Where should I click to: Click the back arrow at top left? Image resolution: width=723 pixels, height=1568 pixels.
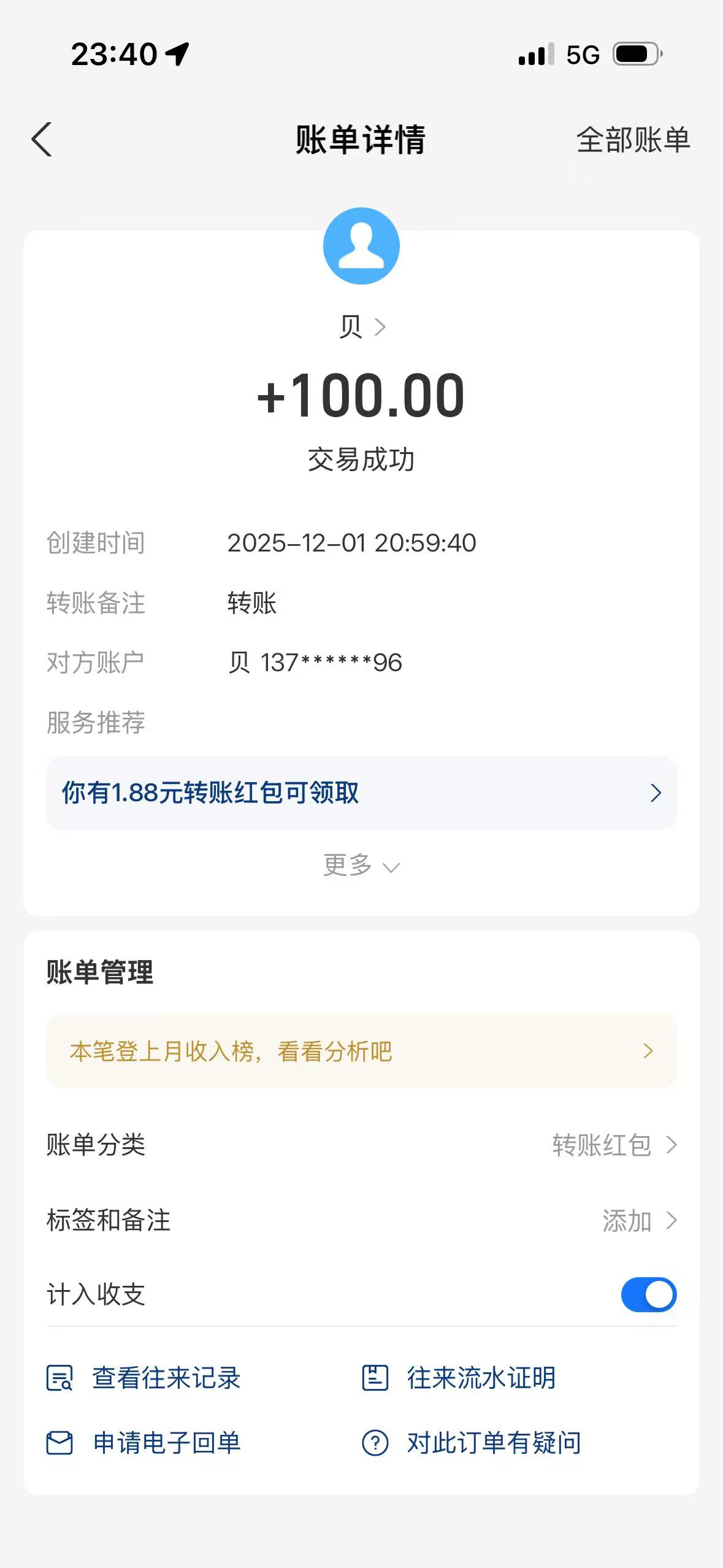pyautogui.click(x=42, y=140)
